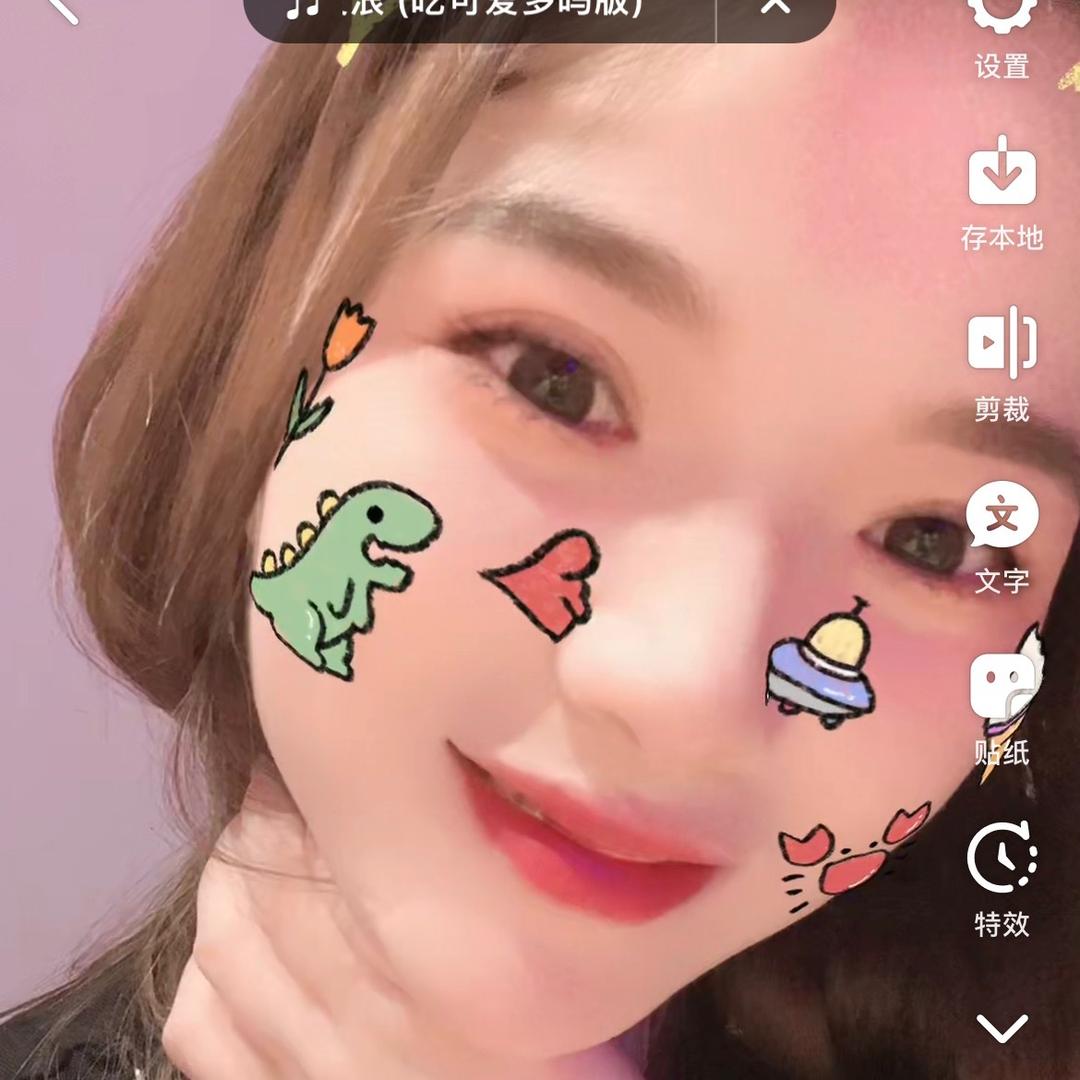Viewport: 1080px width, 1080px height.
Task: Open the 剪裁 trim tool
Action: (1002, 362)
